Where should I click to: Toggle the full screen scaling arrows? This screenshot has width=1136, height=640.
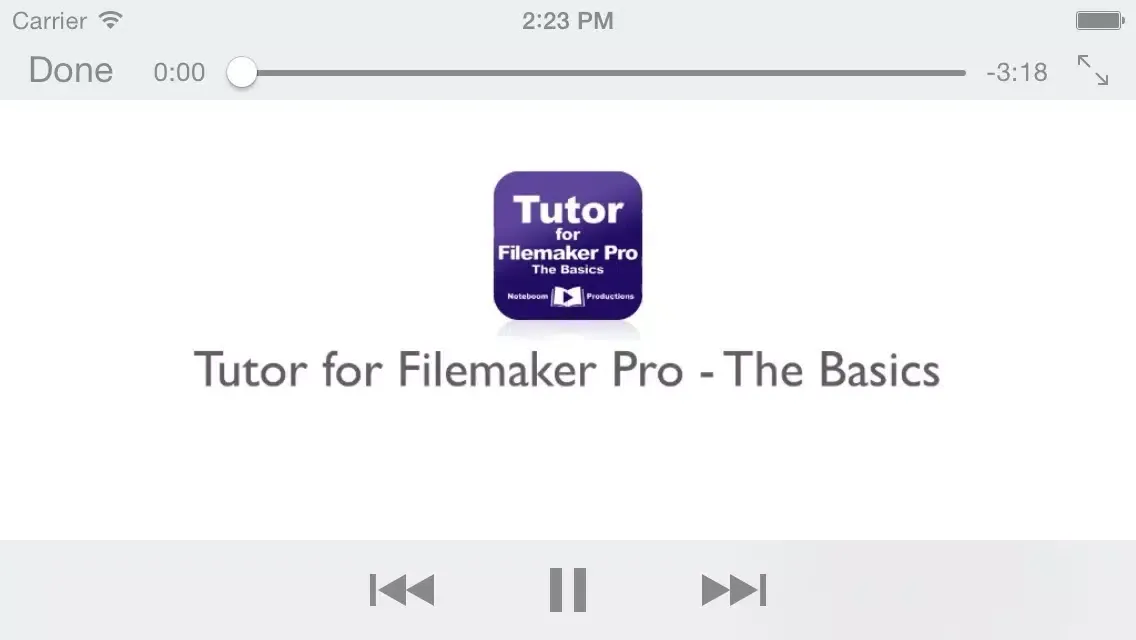(1092, 71)
